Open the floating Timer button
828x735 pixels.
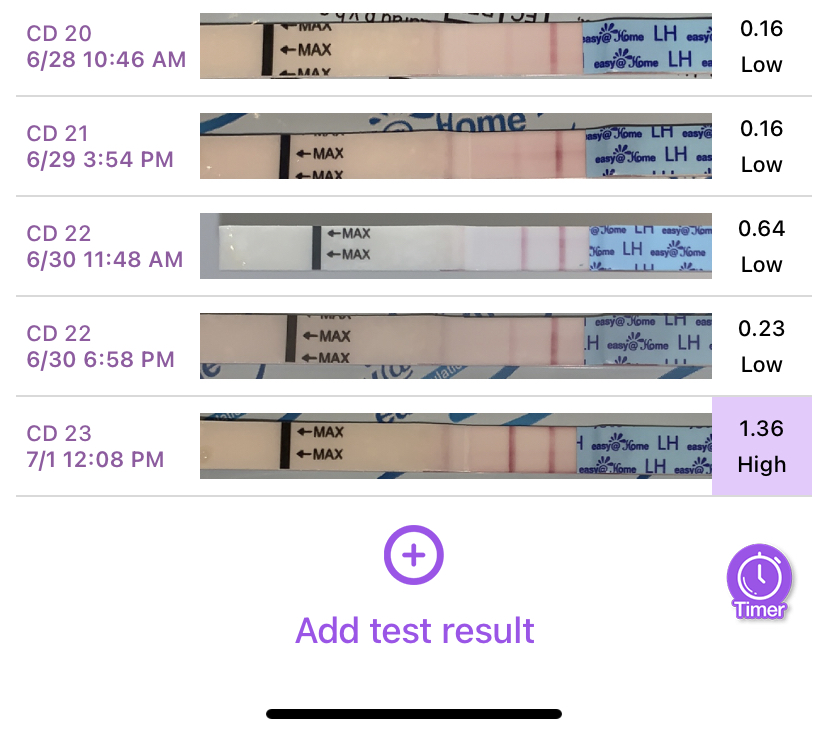tap(759, 580)
